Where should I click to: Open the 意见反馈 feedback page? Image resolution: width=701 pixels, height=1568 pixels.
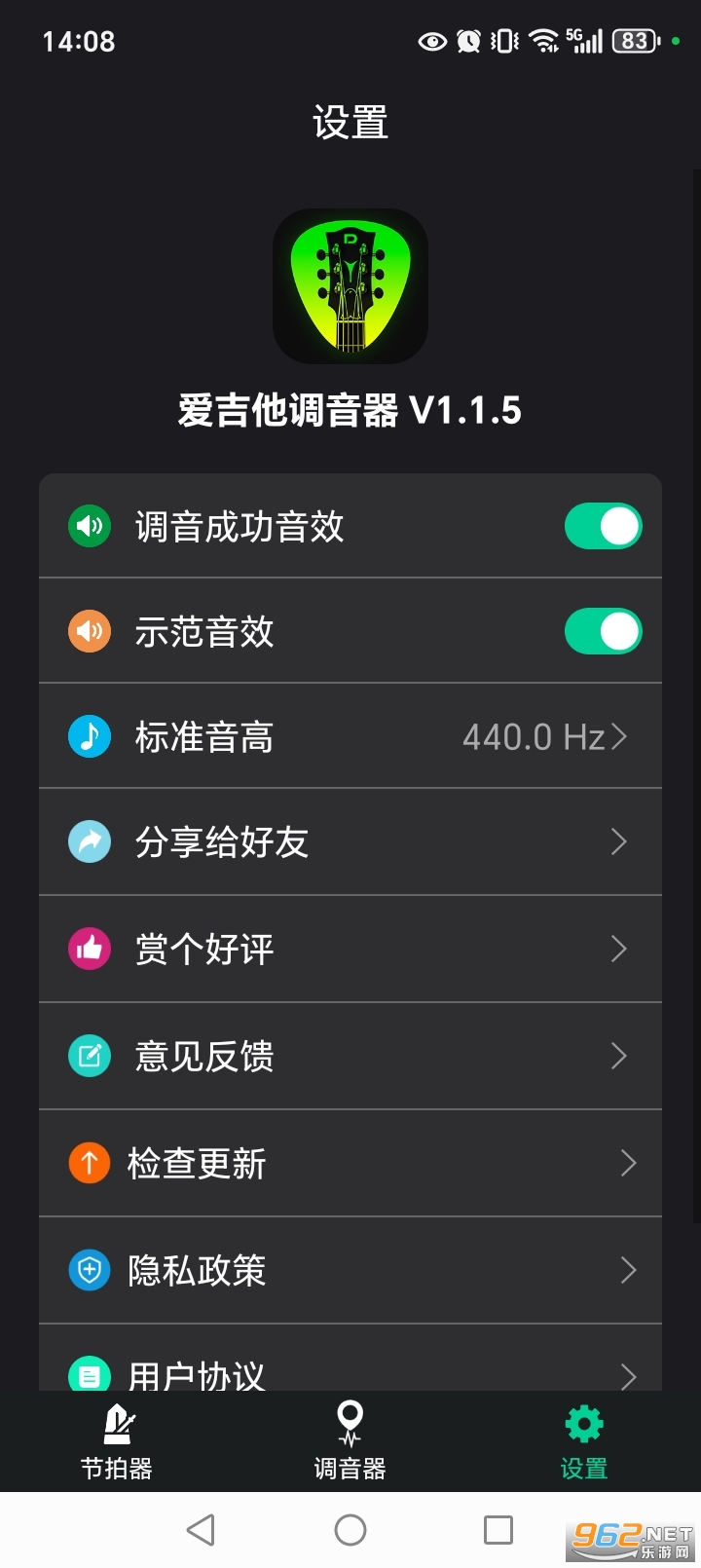[350, 1056]
